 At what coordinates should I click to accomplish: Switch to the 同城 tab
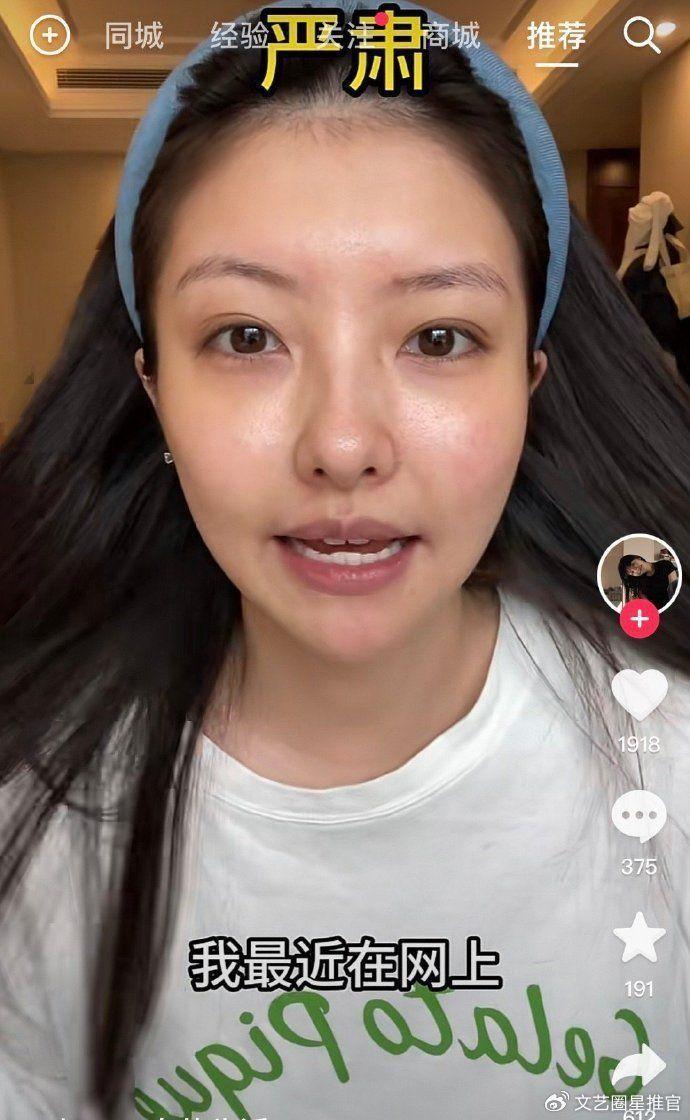pos(134,37)
